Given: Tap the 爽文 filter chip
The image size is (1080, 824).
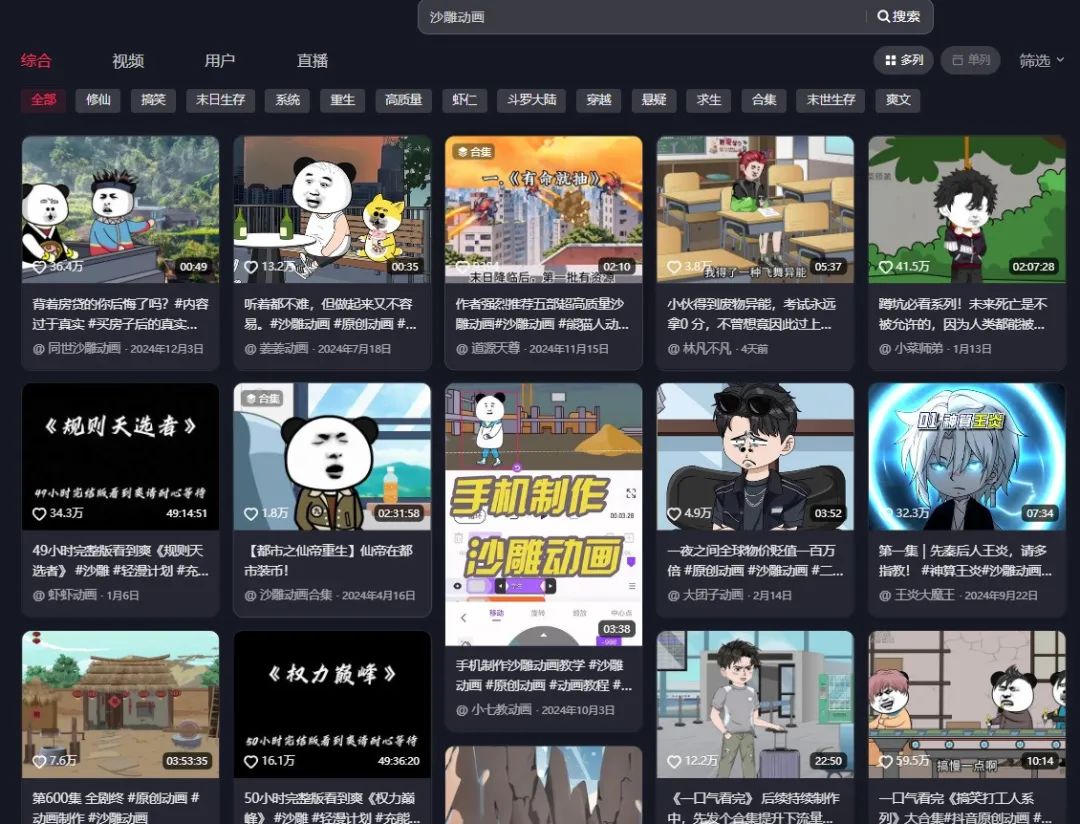Looking at the screenshot, I should click(x=898, y=100).
